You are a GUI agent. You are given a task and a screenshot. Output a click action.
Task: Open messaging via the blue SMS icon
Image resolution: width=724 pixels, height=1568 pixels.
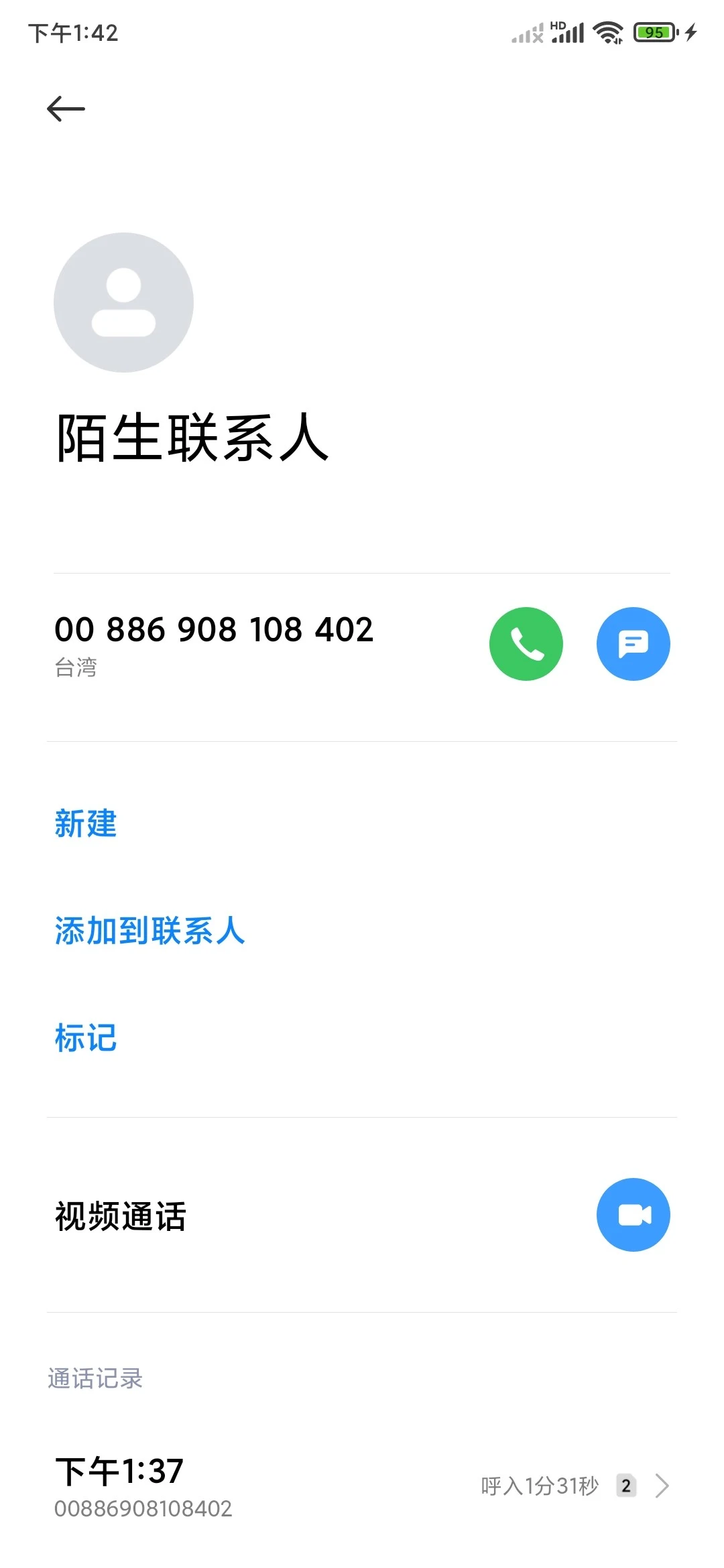click(633, 643)
